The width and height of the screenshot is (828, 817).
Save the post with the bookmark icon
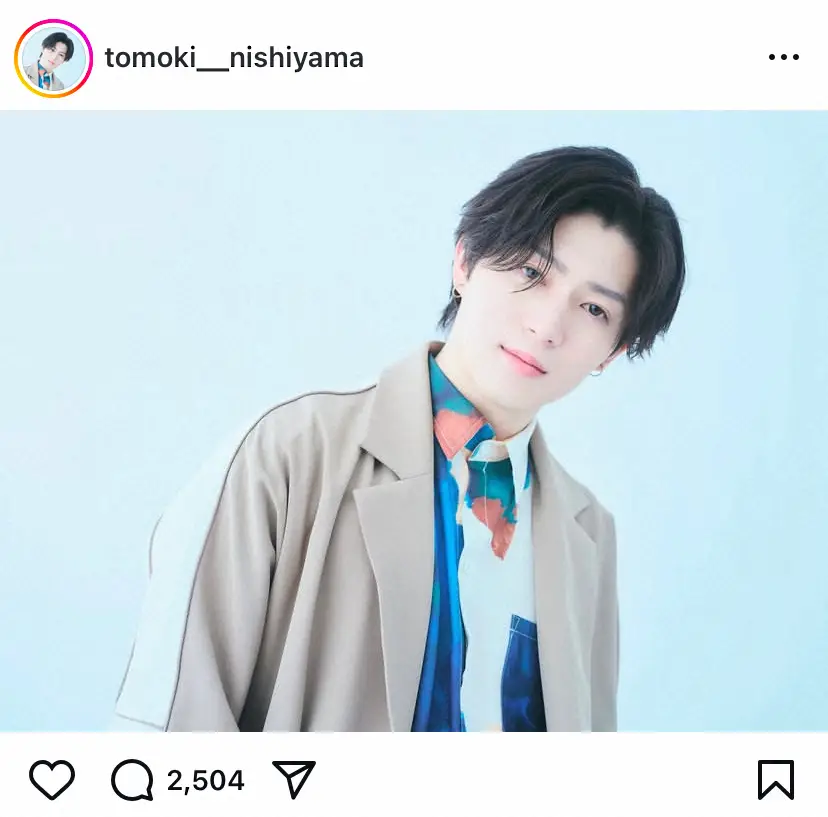(776, 780)
